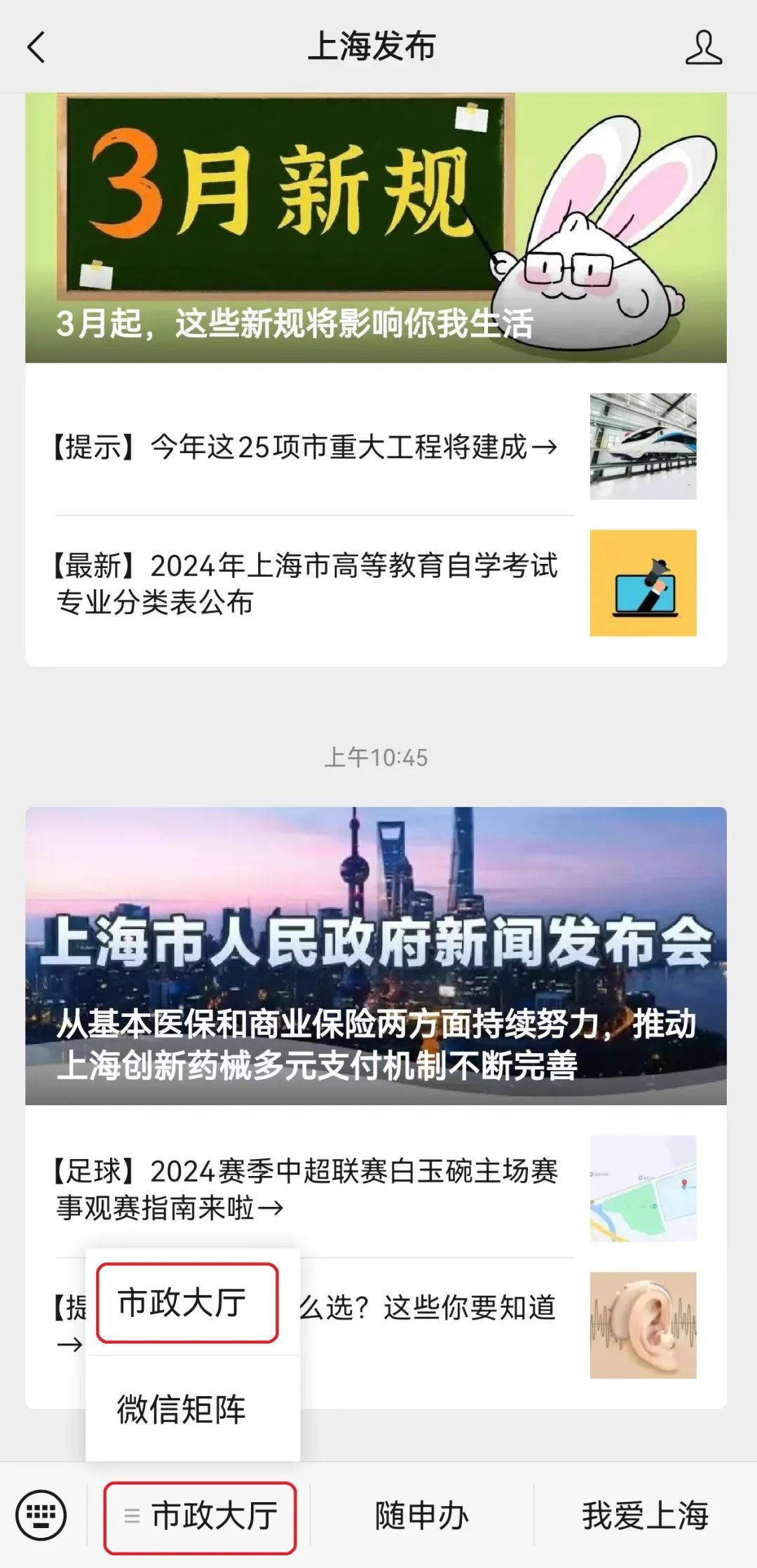This screenshot has height=1568, width=757.
Task: Go back from 上海发布 account
Action: (36, 47)
